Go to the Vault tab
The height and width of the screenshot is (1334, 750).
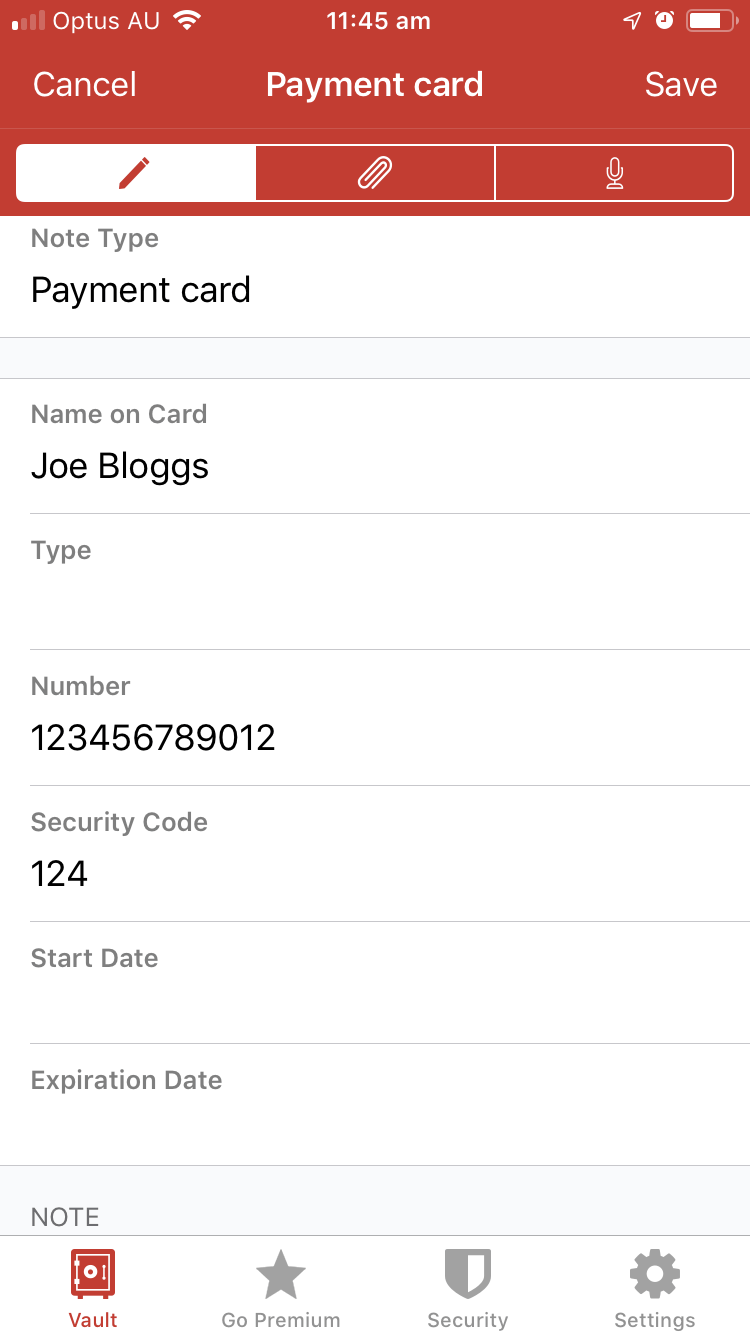(x=93, y=1288)
